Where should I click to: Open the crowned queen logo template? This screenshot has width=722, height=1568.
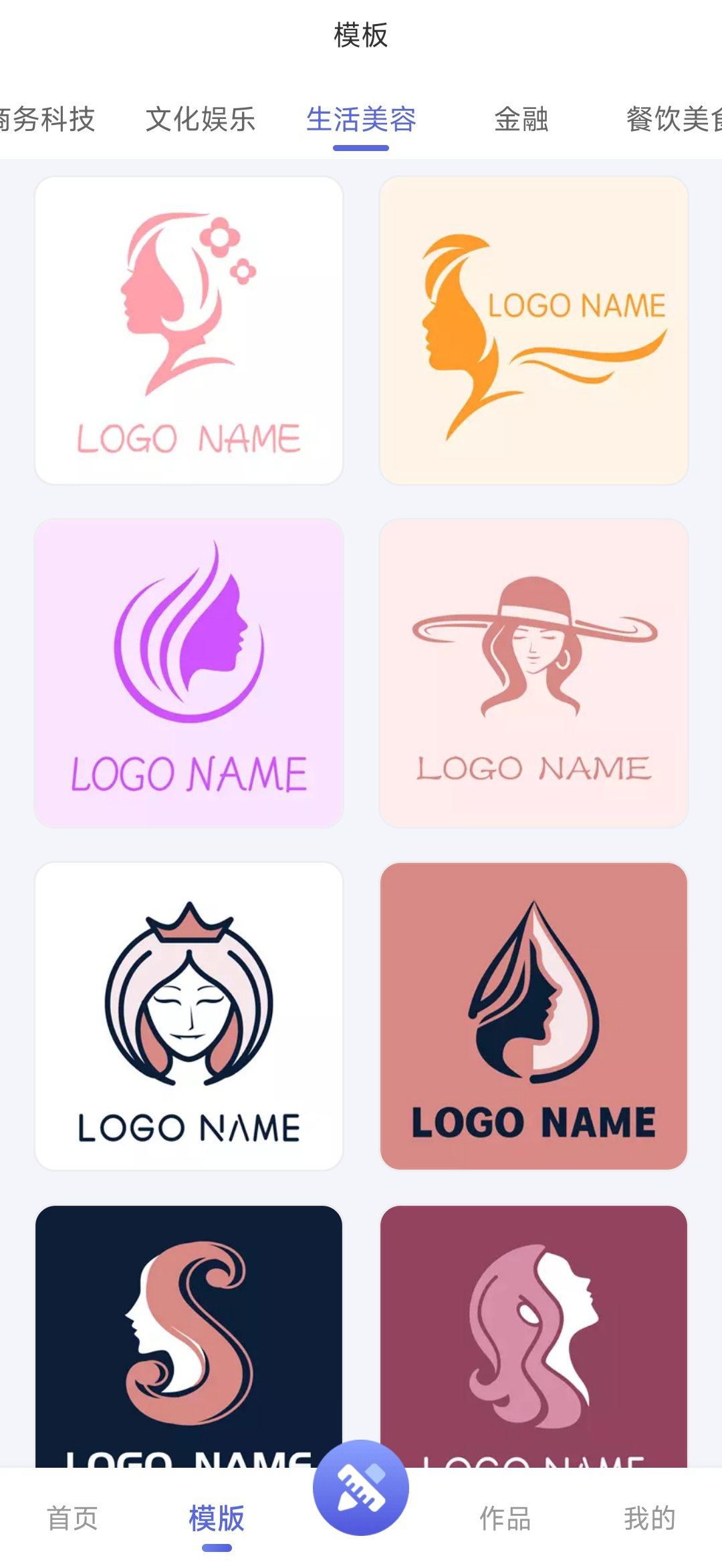click(x=189, y=1013)
